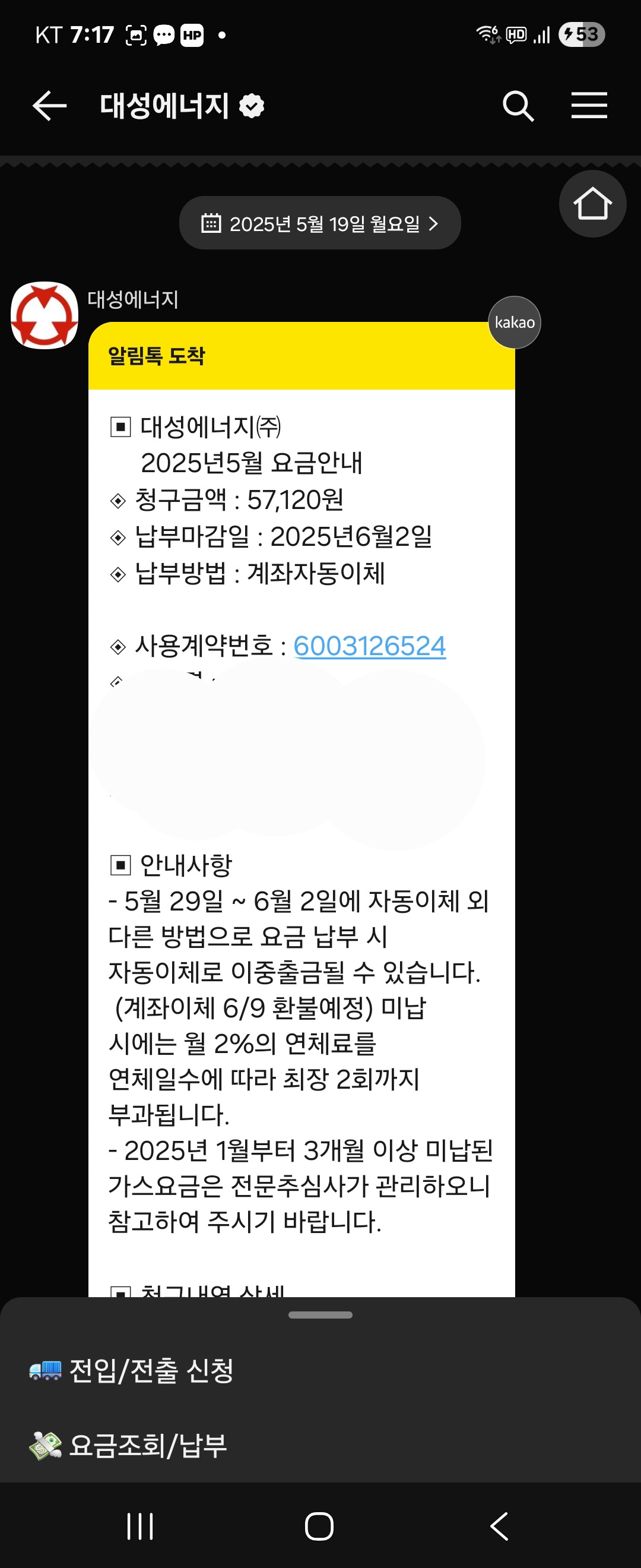Tap the contract number link 6003126524
Viewport: 641px width, 1568px height.
pos(369,646)
